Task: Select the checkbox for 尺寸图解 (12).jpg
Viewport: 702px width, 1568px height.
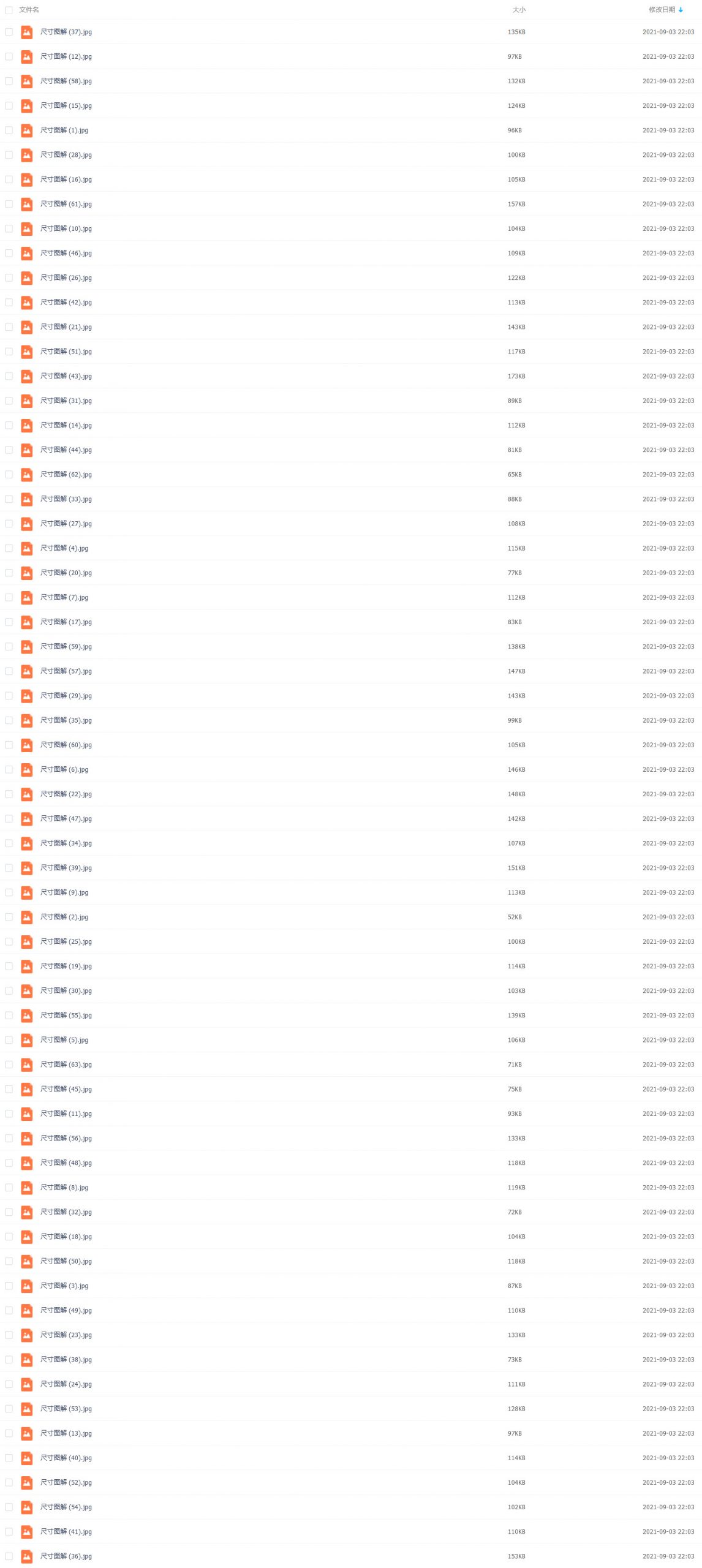Action: (x=9, y=56)
